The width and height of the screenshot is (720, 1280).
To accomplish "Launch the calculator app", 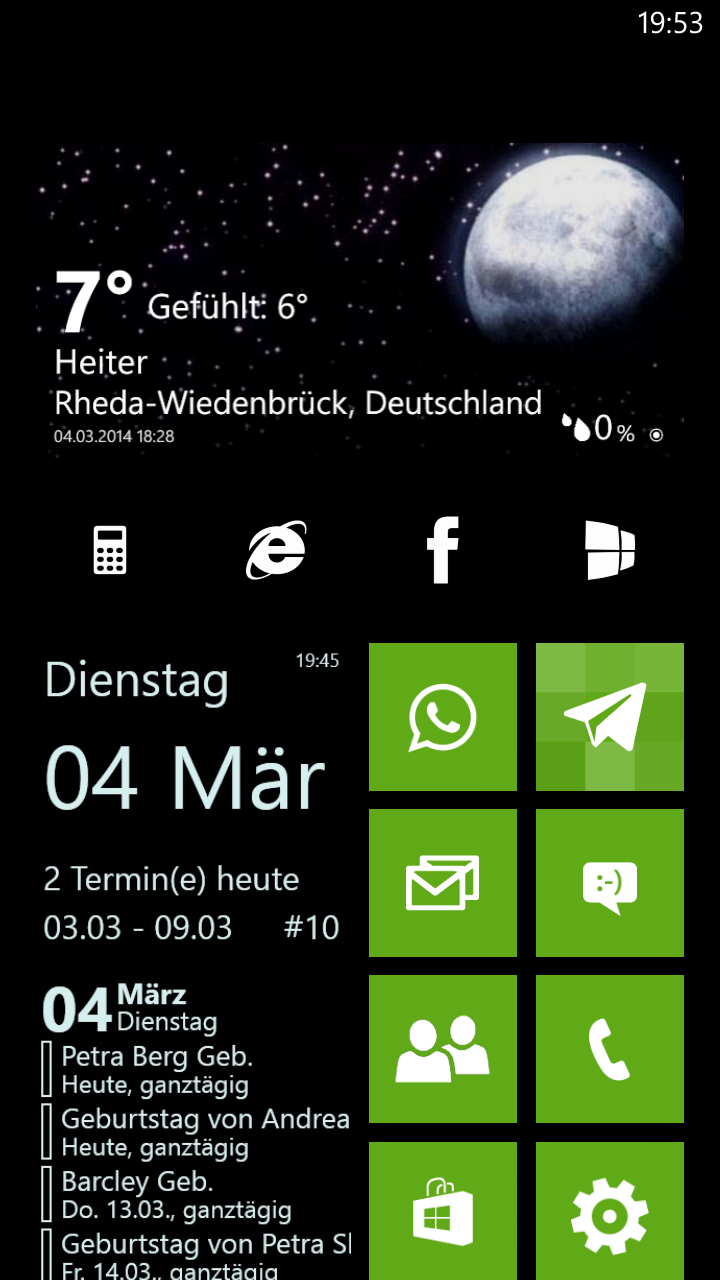I will pyautogui.click(x=110, y=550).
